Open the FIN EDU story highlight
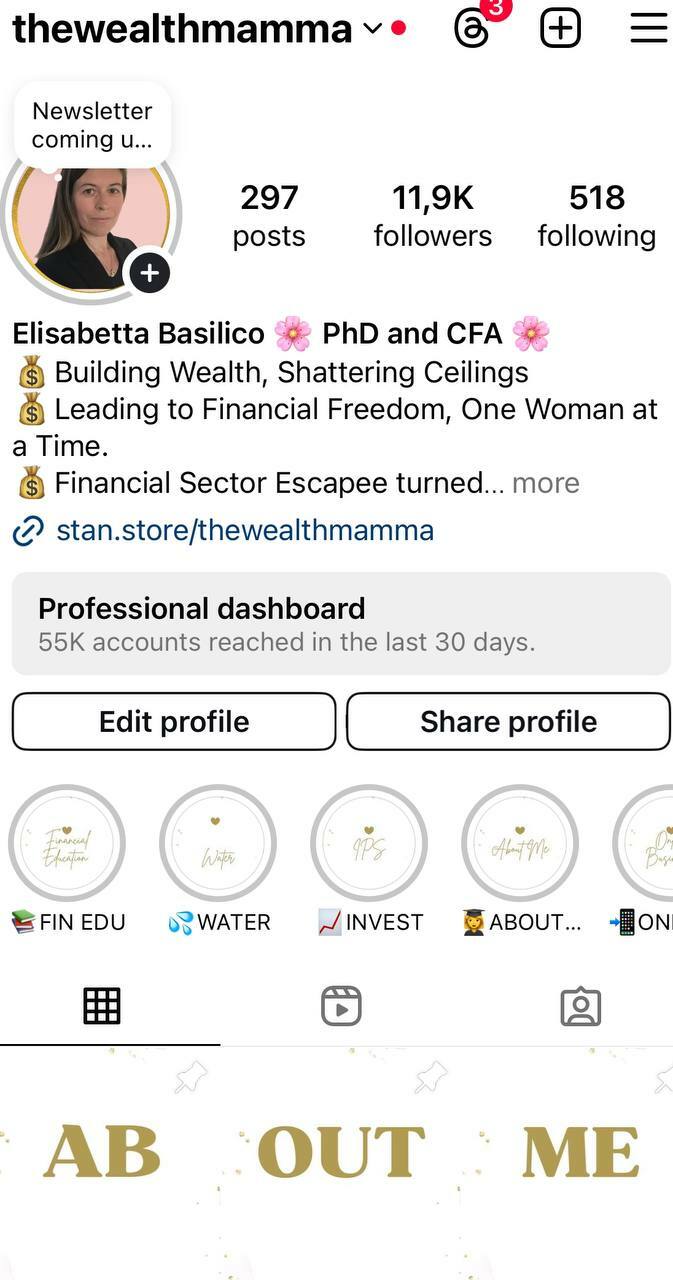 coord(67,844)
